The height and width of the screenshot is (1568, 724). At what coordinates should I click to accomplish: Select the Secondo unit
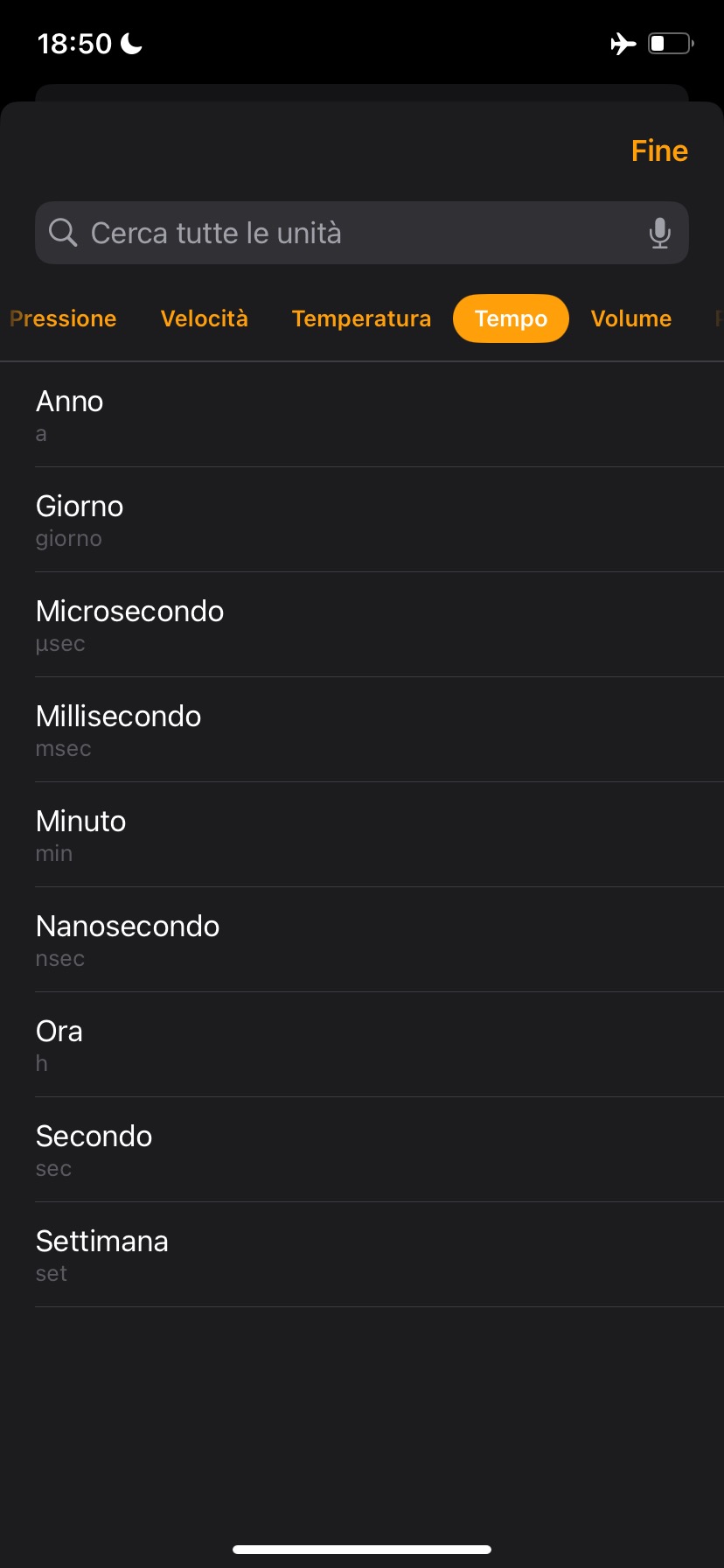point(362,1150)
